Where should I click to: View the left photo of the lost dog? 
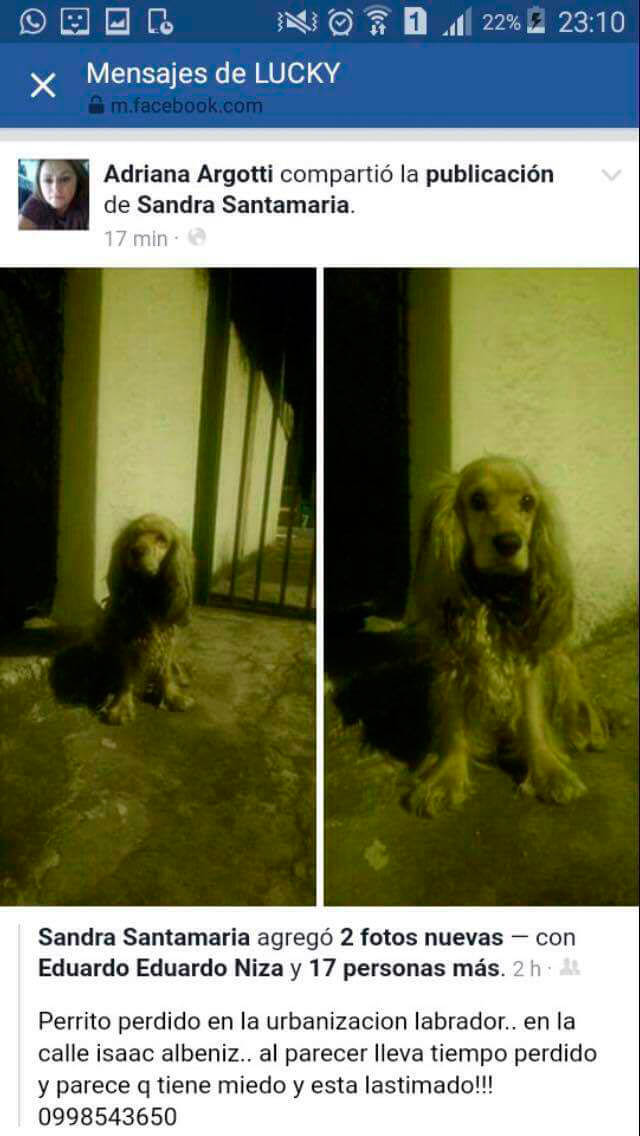tap(158, 586)
